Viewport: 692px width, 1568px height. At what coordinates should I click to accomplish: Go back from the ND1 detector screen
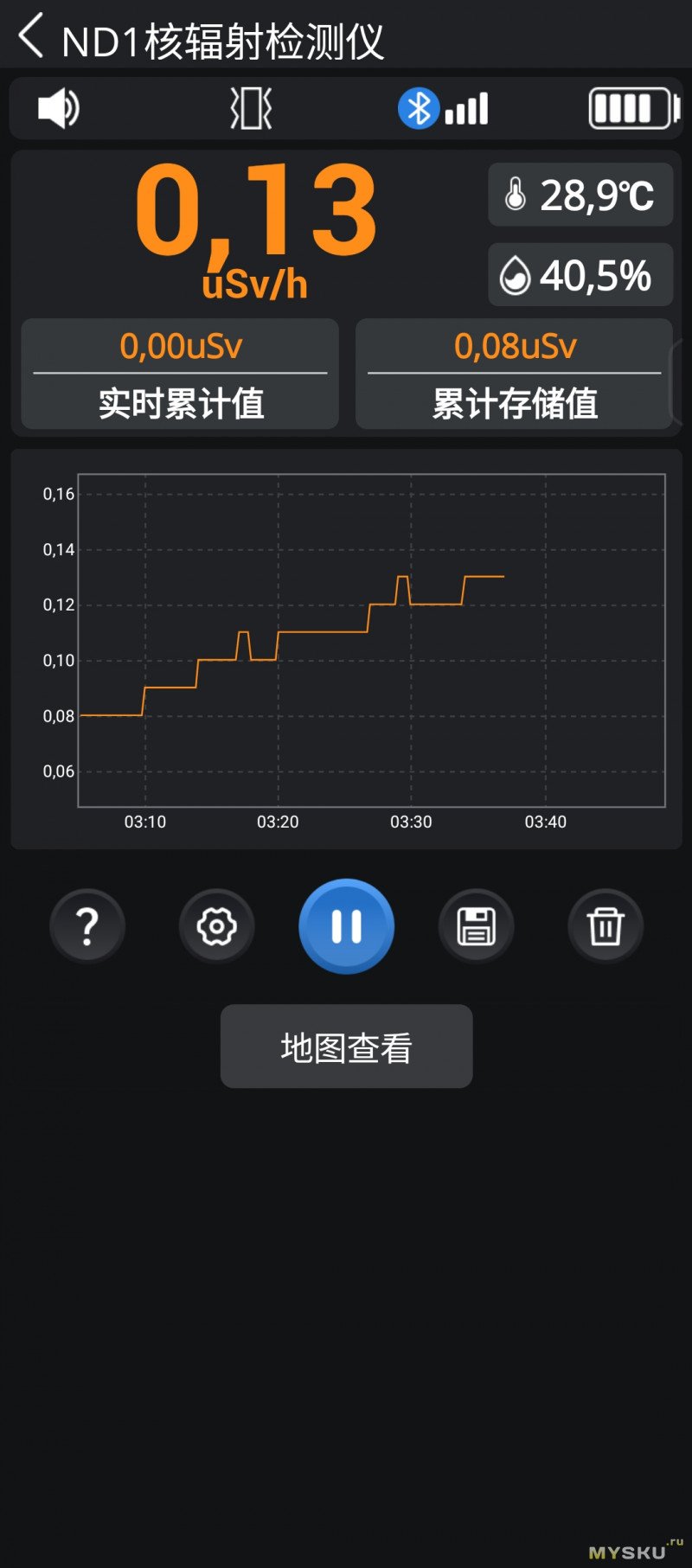click(x=31, y=38)
